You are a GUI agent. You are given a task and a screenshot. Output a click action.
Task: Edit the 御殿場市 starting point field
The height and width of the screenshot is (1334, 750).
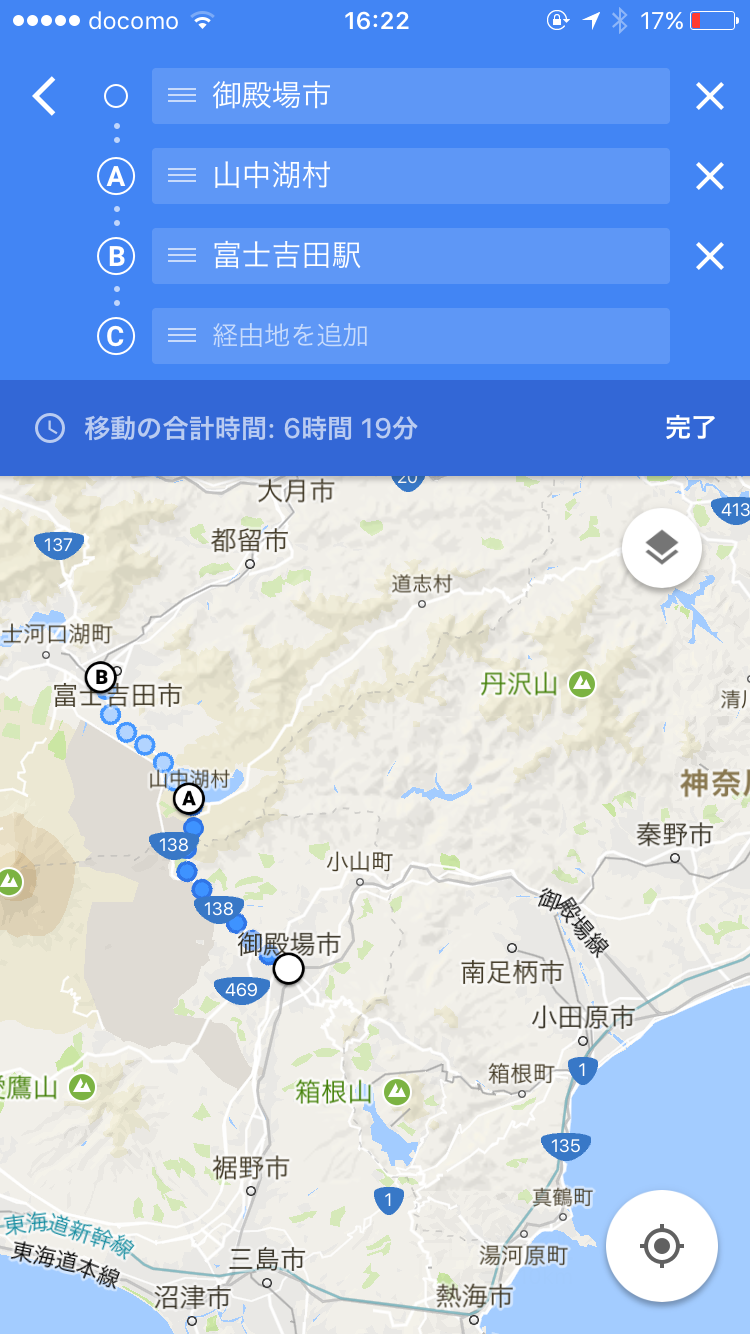410,96
